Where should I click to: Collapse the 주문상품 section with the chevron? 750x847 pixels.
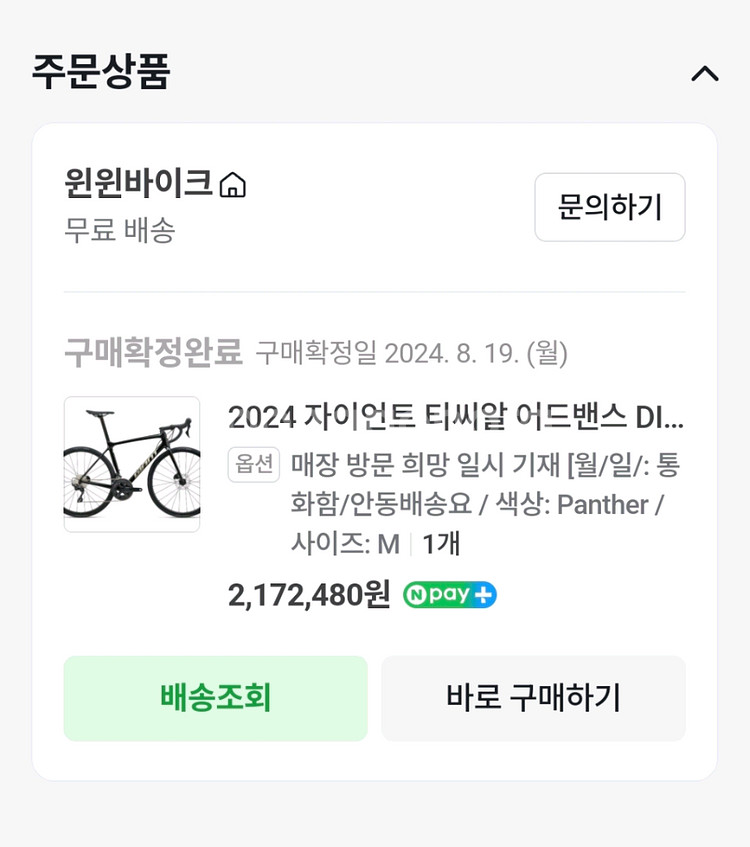[706, 73]
